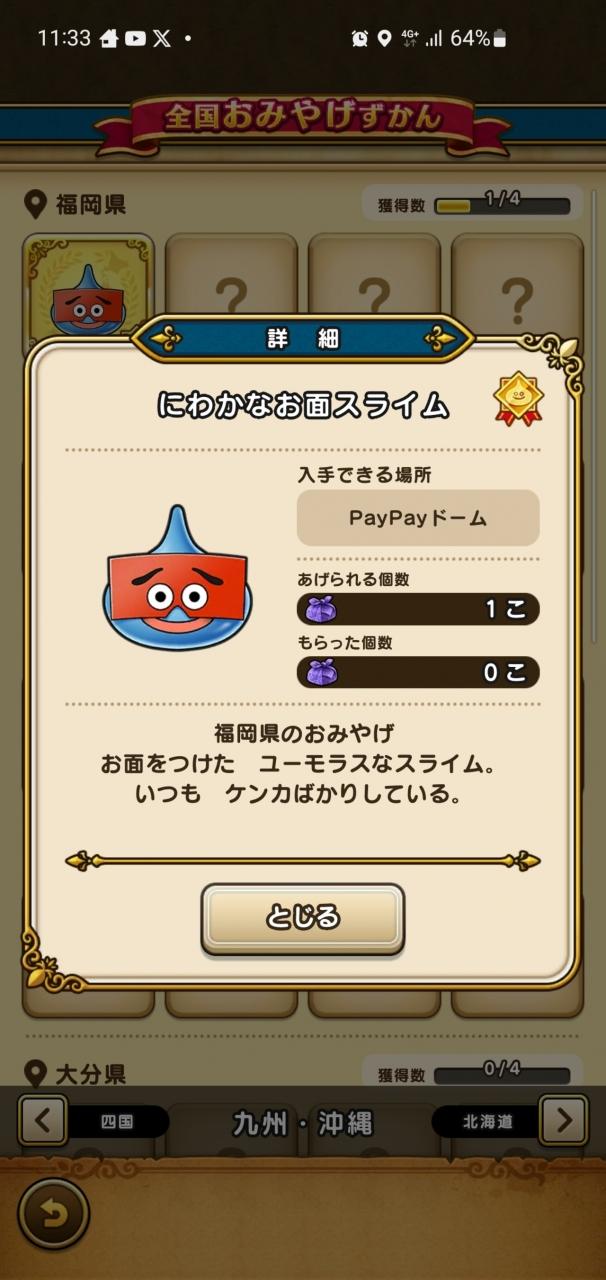Viewport: 606px width, 1280px height.
Task: Open PayPayドーム location button
Action: coord(418,518)
